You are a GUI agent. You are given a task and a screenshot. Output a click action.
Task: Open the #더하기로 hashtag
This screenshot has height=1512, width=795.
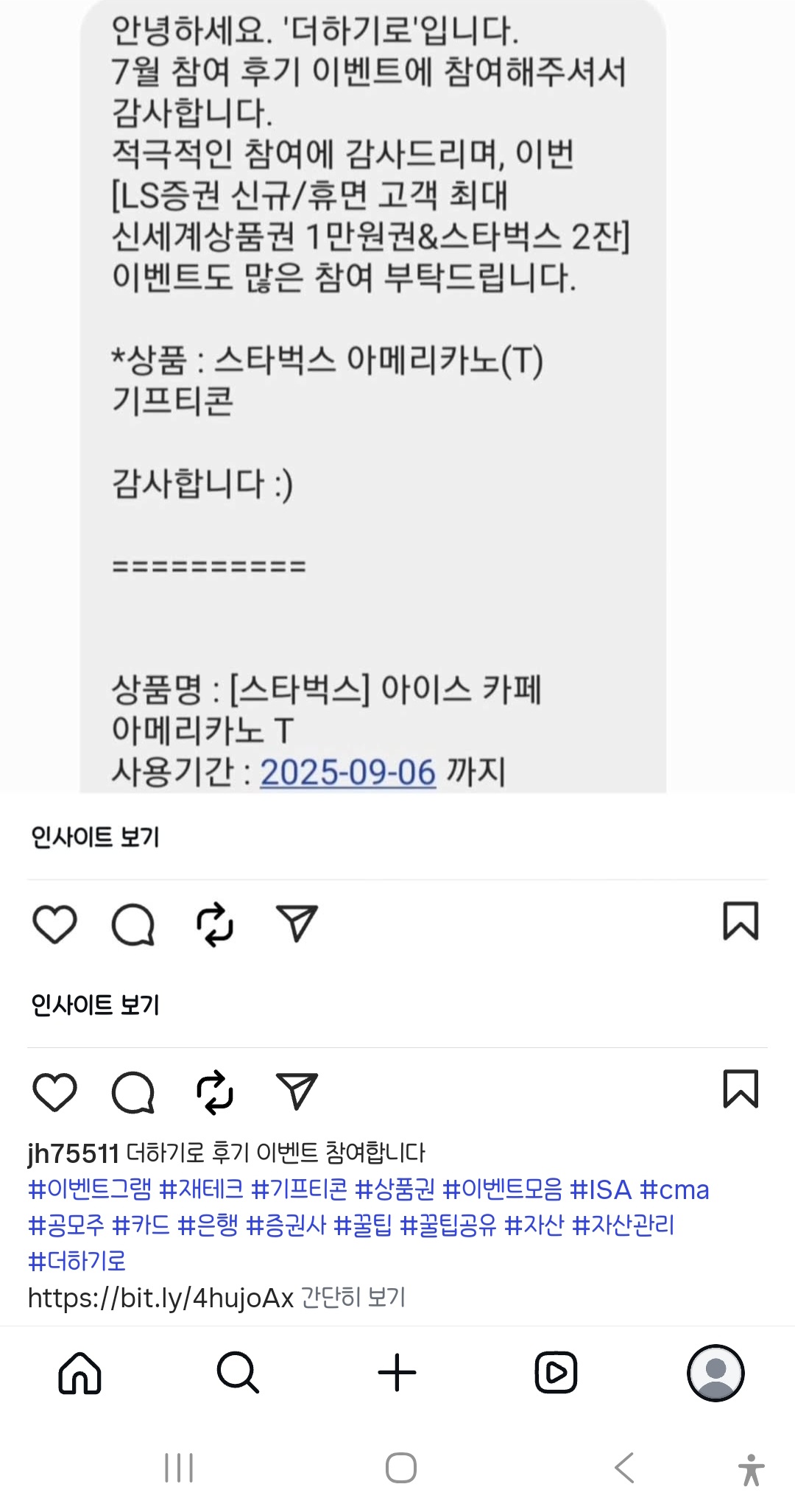(77, 1261)
